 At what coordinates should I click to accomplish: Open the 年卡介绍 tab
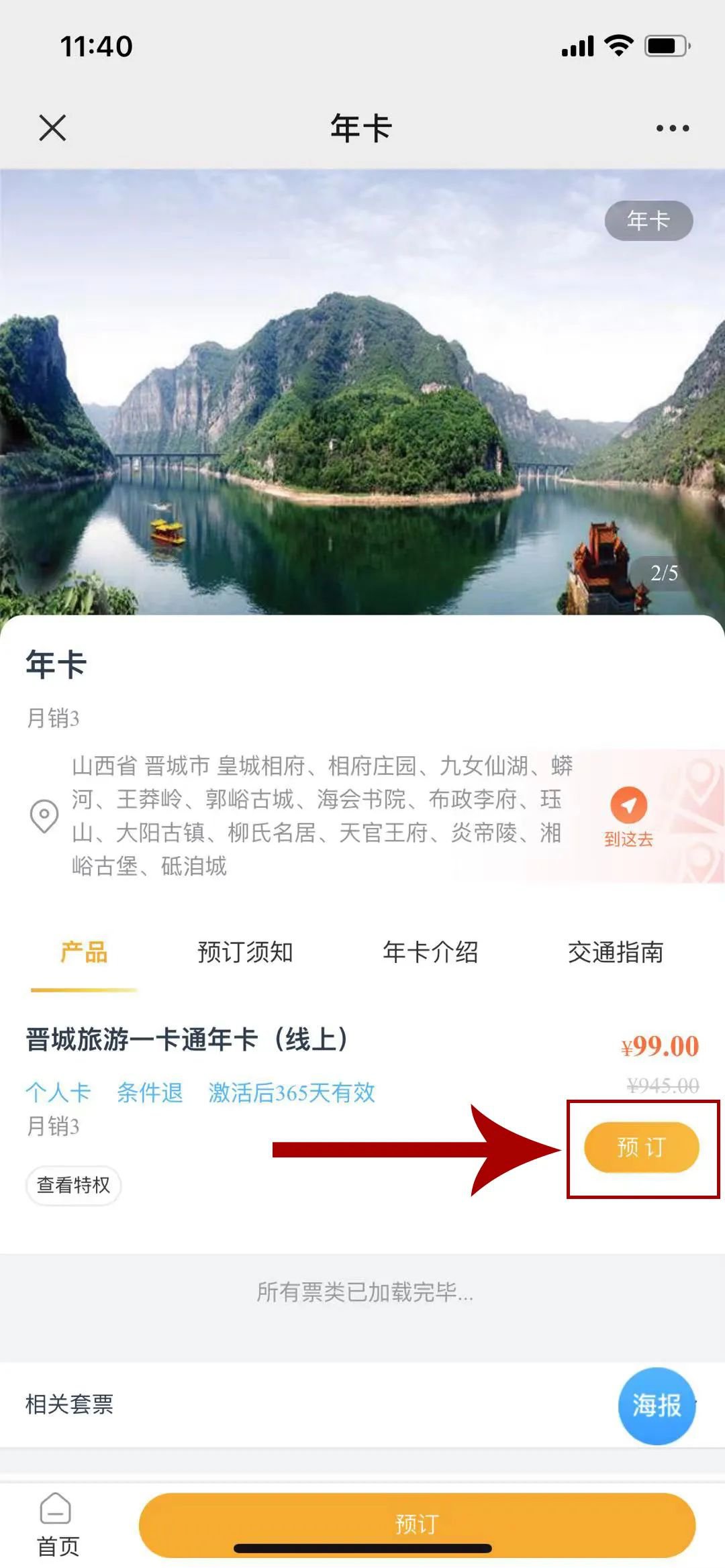coord(430,952)
